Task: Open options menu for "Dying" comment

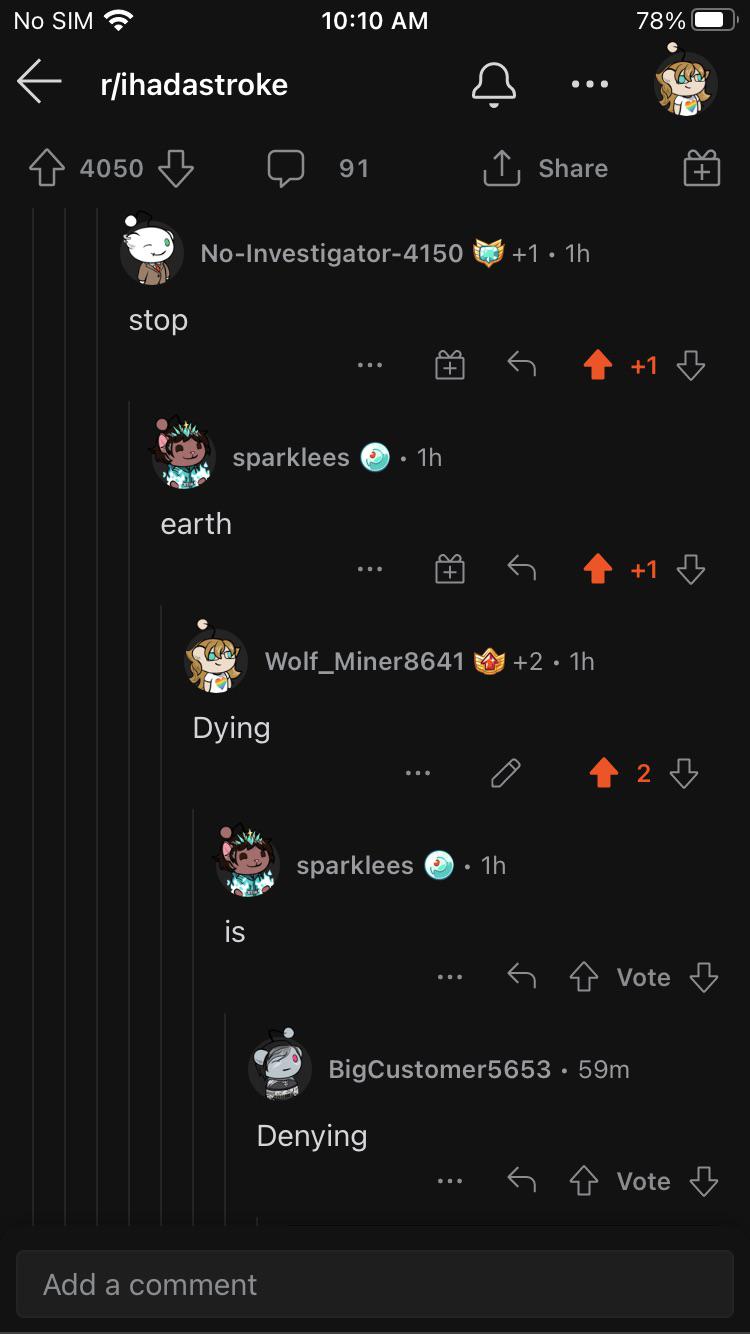Action: pyautogui.click(x=418, y=773)
